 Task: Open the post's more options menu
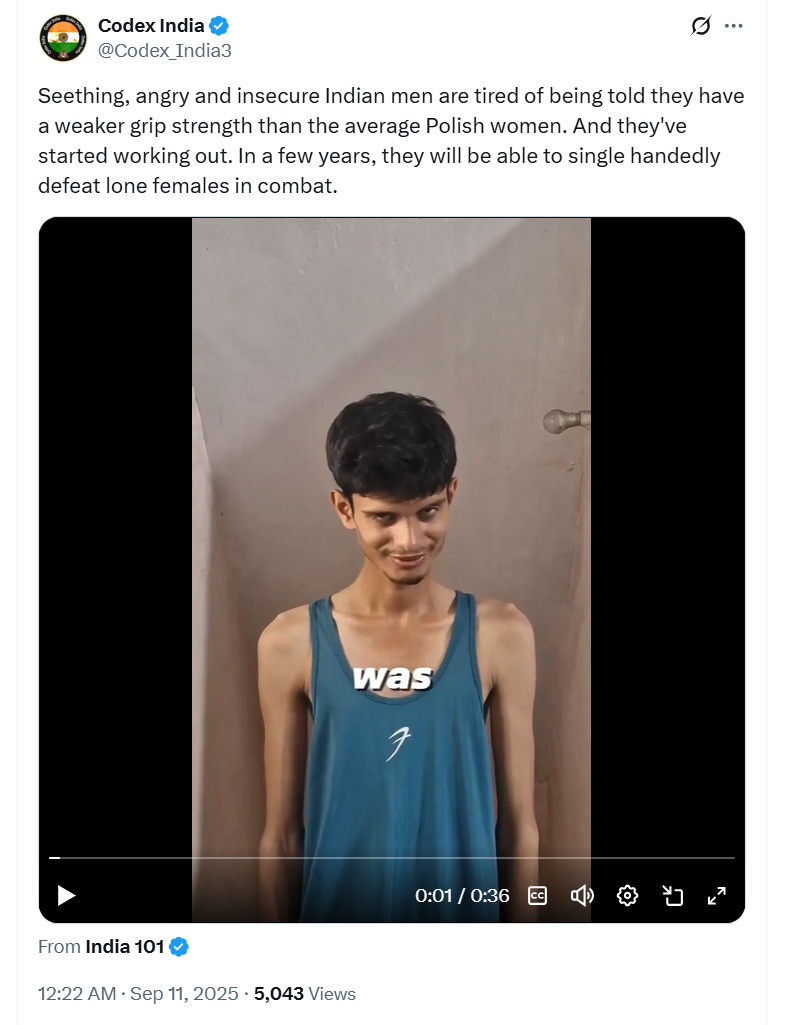pos(734,26)
